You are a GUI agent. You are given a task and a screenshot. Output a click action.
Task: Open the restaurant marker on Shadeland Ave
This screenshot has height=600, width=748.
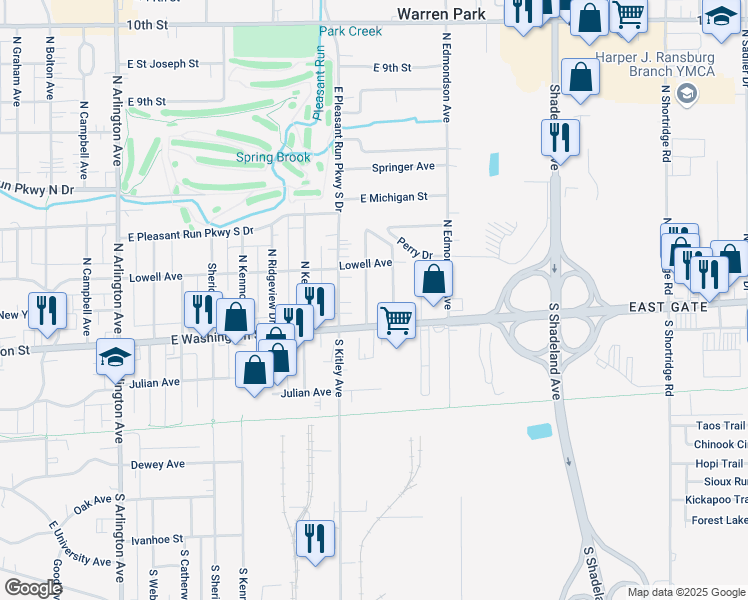point(560,136)
